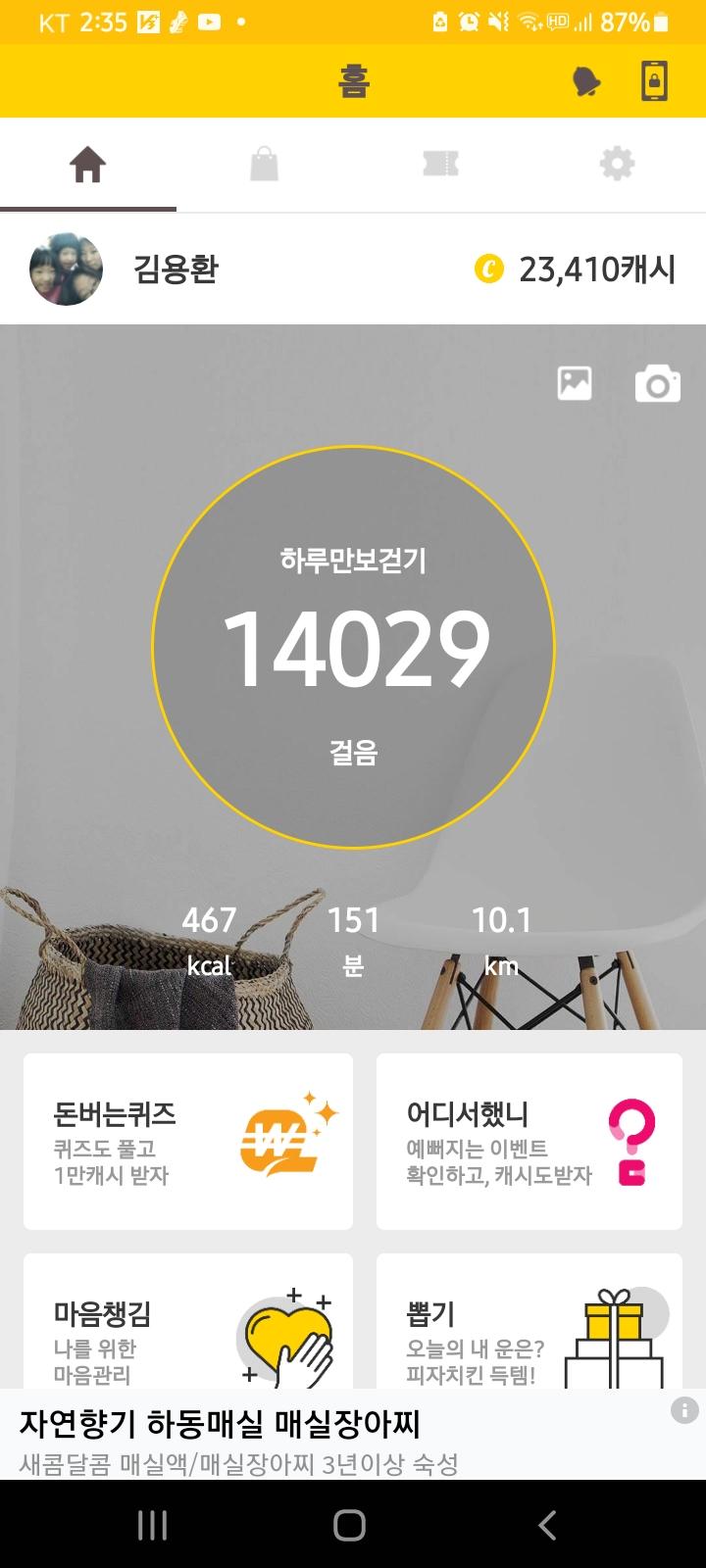Open the 어디서했니 event card
This screenshot has width=706, height=1568.
tap(529, 1141)
